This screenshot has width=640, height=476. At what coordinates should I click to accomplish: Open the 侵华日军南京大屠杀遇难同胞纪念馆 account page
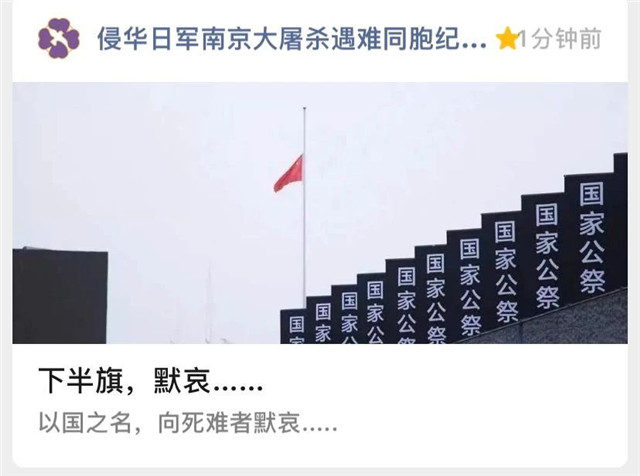pyautogui.click(x=292, y=39)
